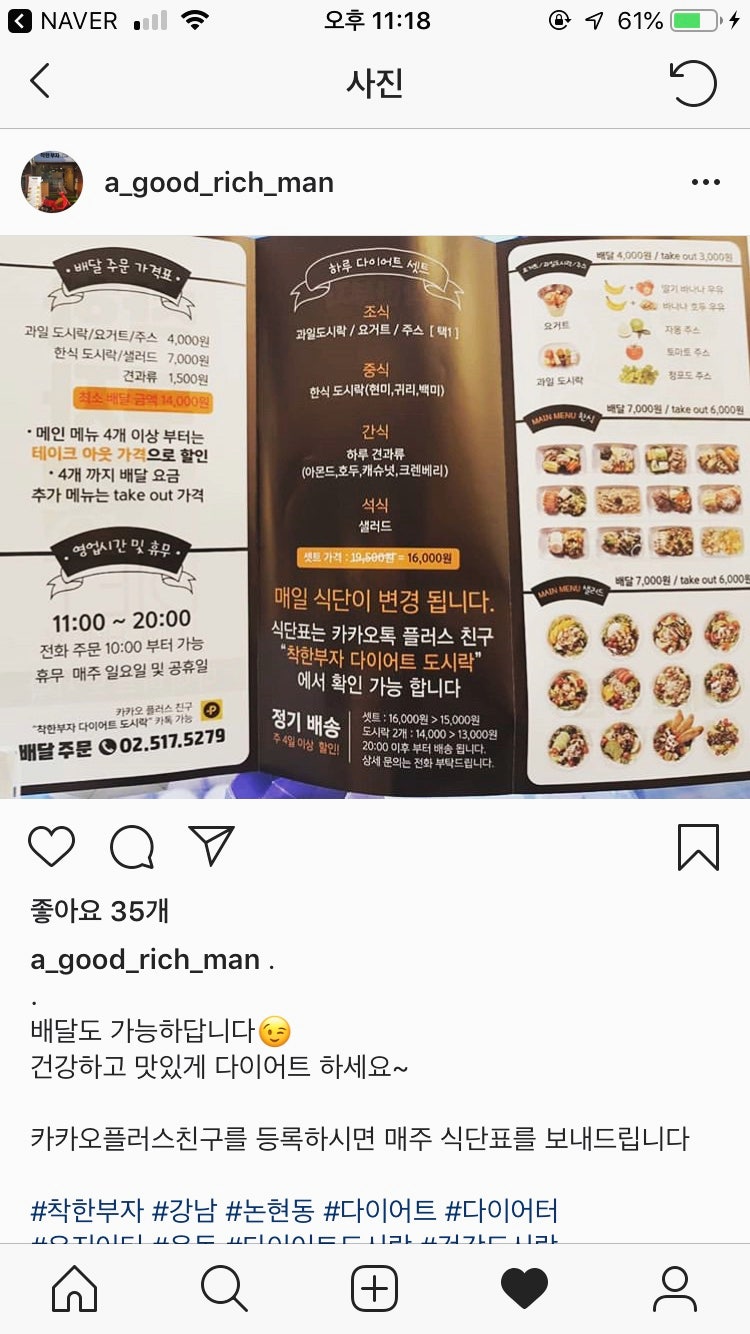
Task: Open the #착한부자 hashtag
Action: click(x=87, y=1211)
